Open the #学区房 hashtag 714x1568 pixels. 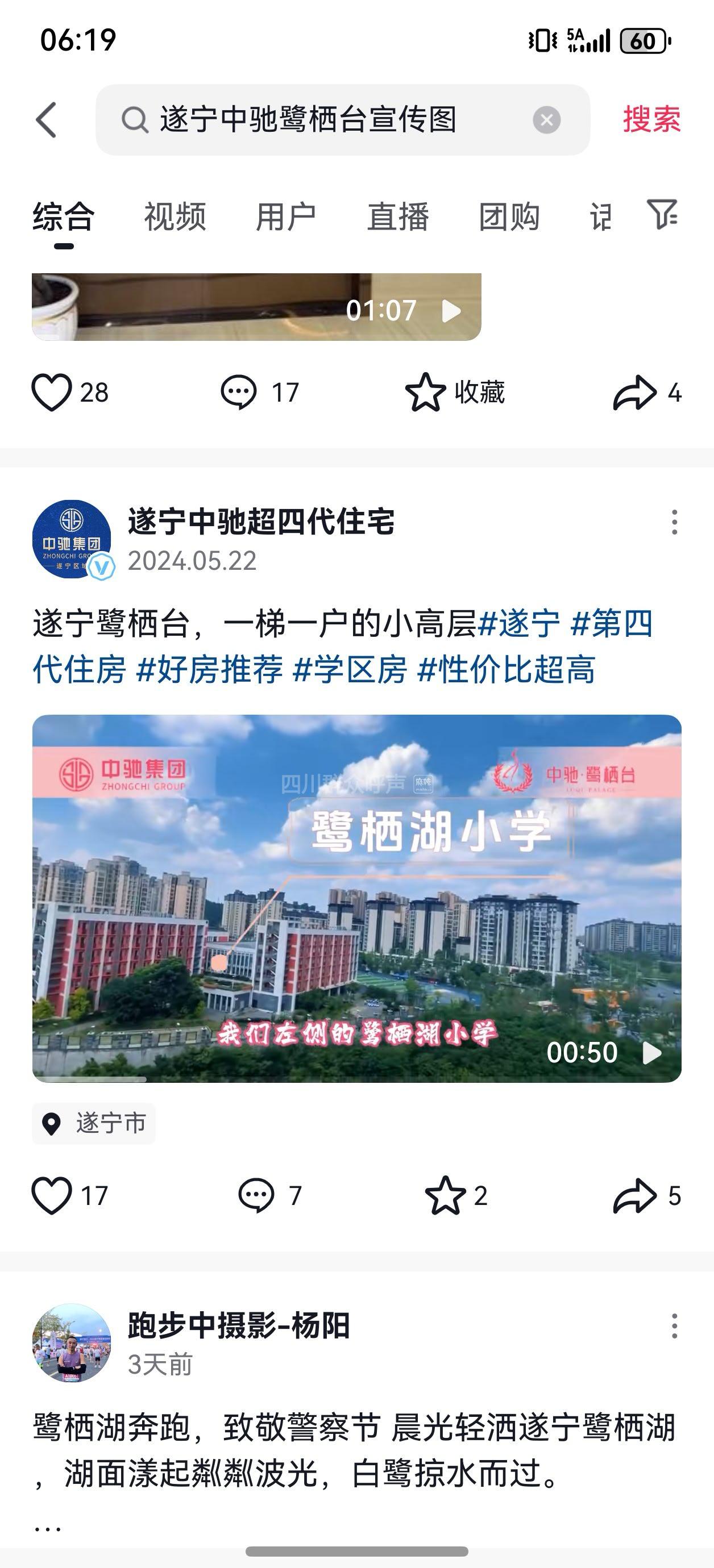(350, 670)
